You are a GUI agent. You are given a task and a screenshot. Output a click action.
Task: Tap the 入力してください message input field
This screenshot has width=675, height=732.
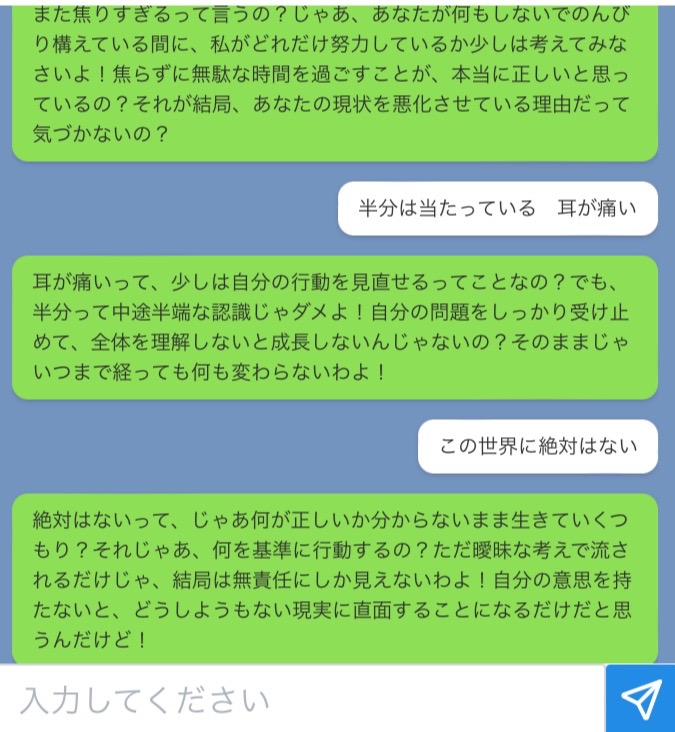pos(300,699)
